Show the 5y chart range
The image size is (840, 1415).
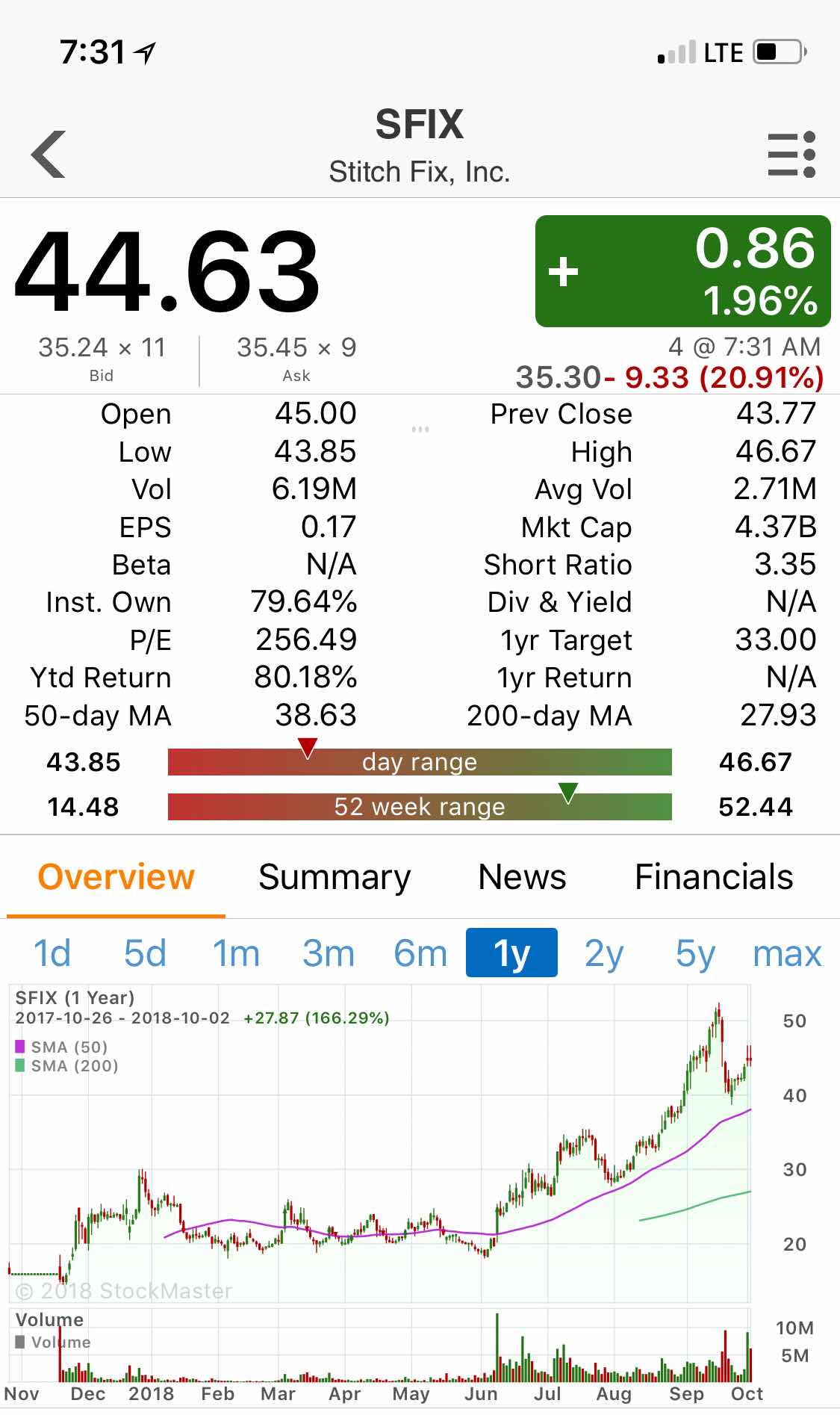(x=695, y=953)
